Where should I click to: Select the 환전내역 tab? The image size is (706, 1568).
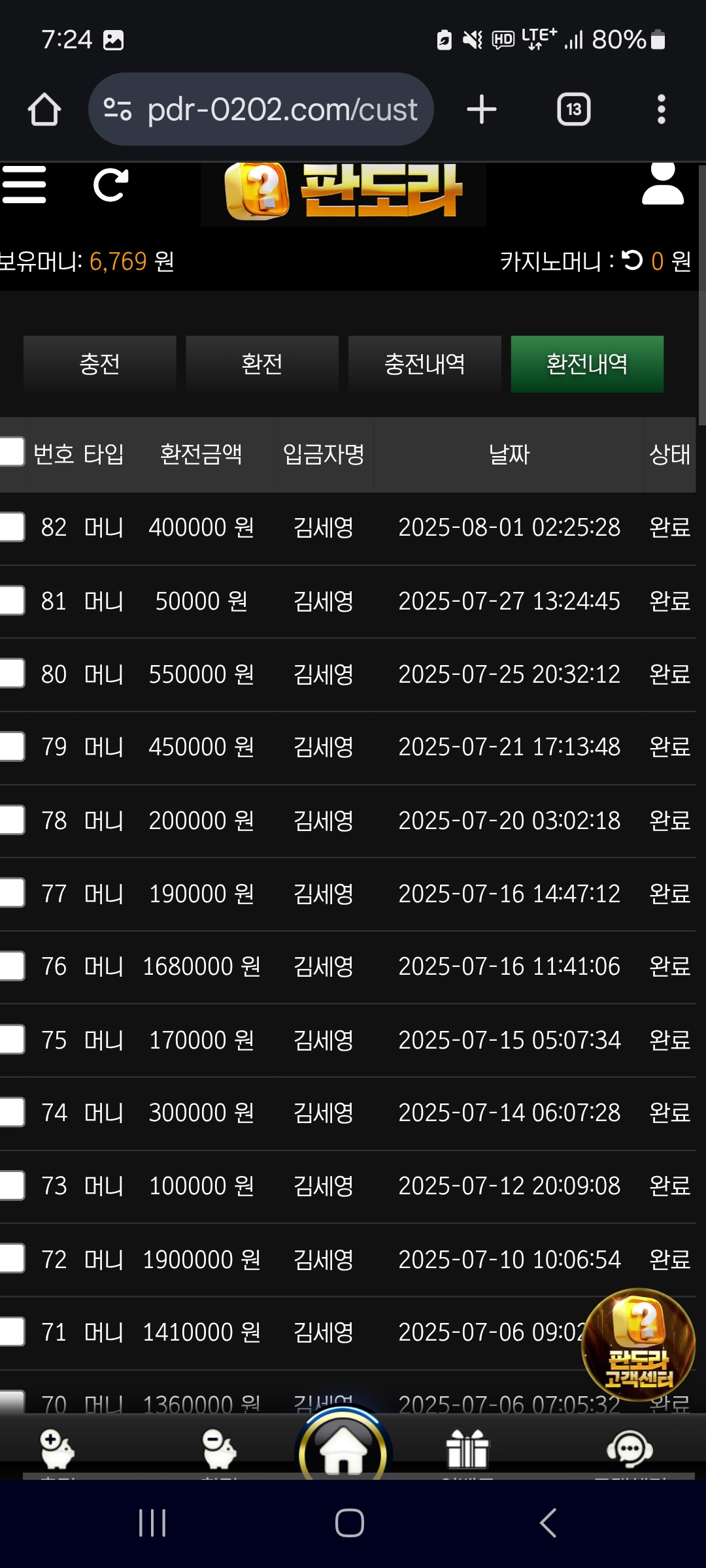pos(586,364)
